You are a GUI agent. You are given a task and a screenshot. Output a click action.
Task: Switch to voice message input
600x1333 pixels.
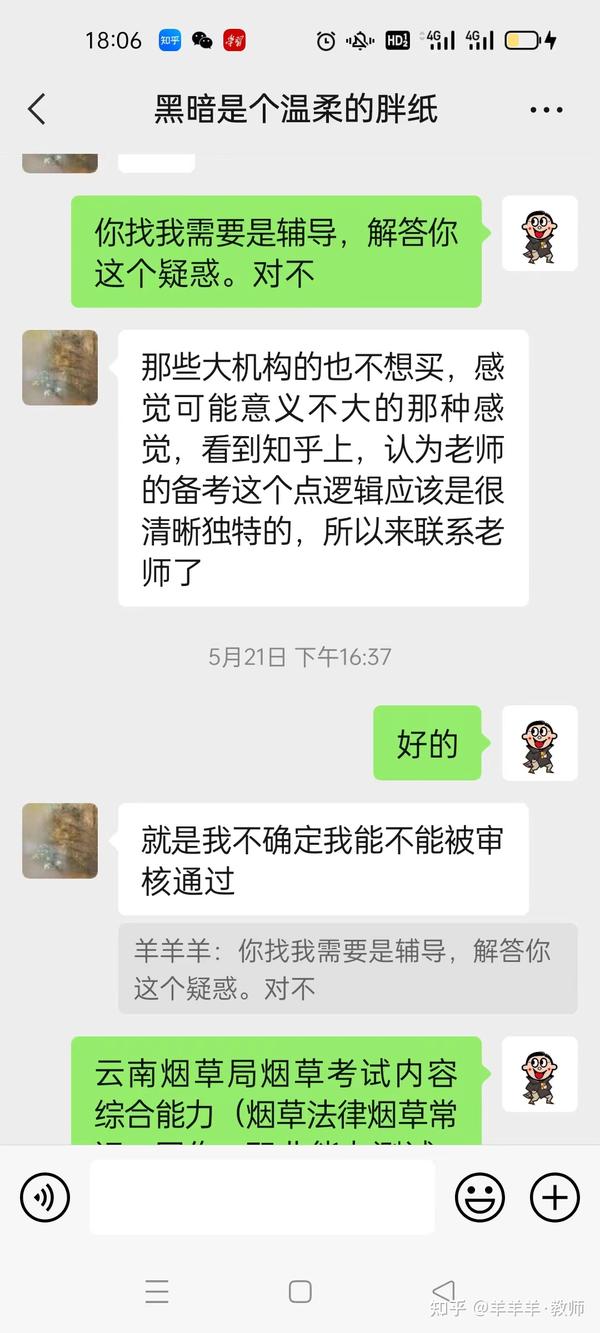45,1197
